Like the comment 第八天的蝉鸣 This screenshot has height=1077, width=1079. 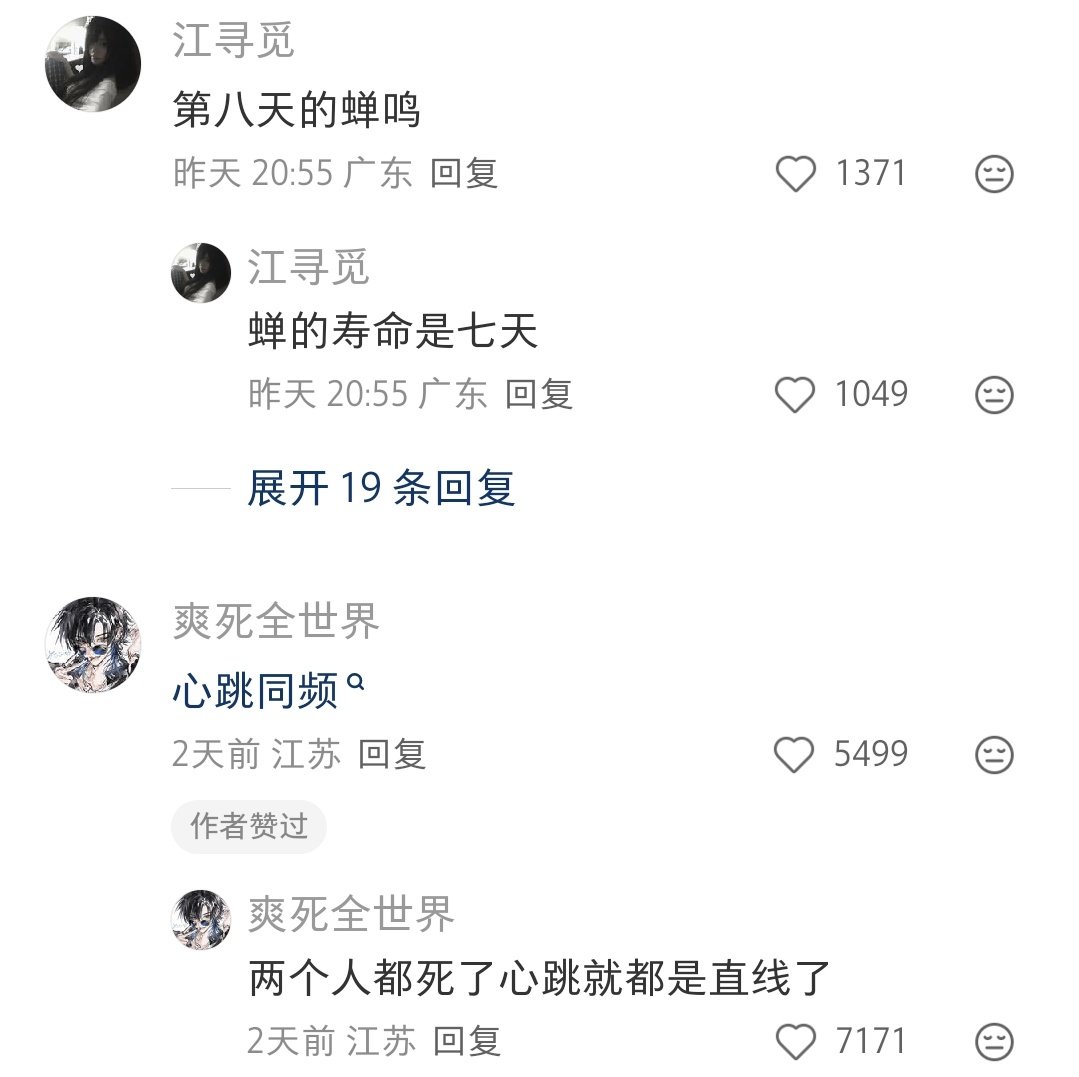pos(796,174)
